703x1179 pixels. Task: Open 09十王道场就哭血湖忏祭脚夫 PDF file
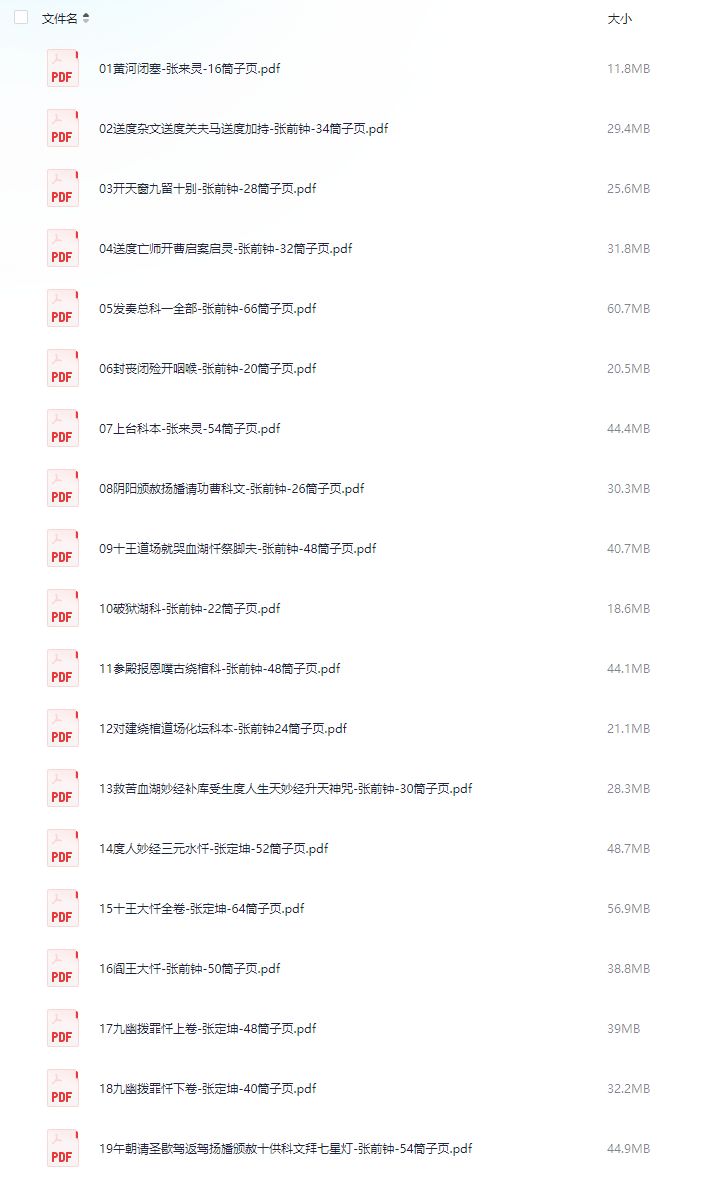237,549
